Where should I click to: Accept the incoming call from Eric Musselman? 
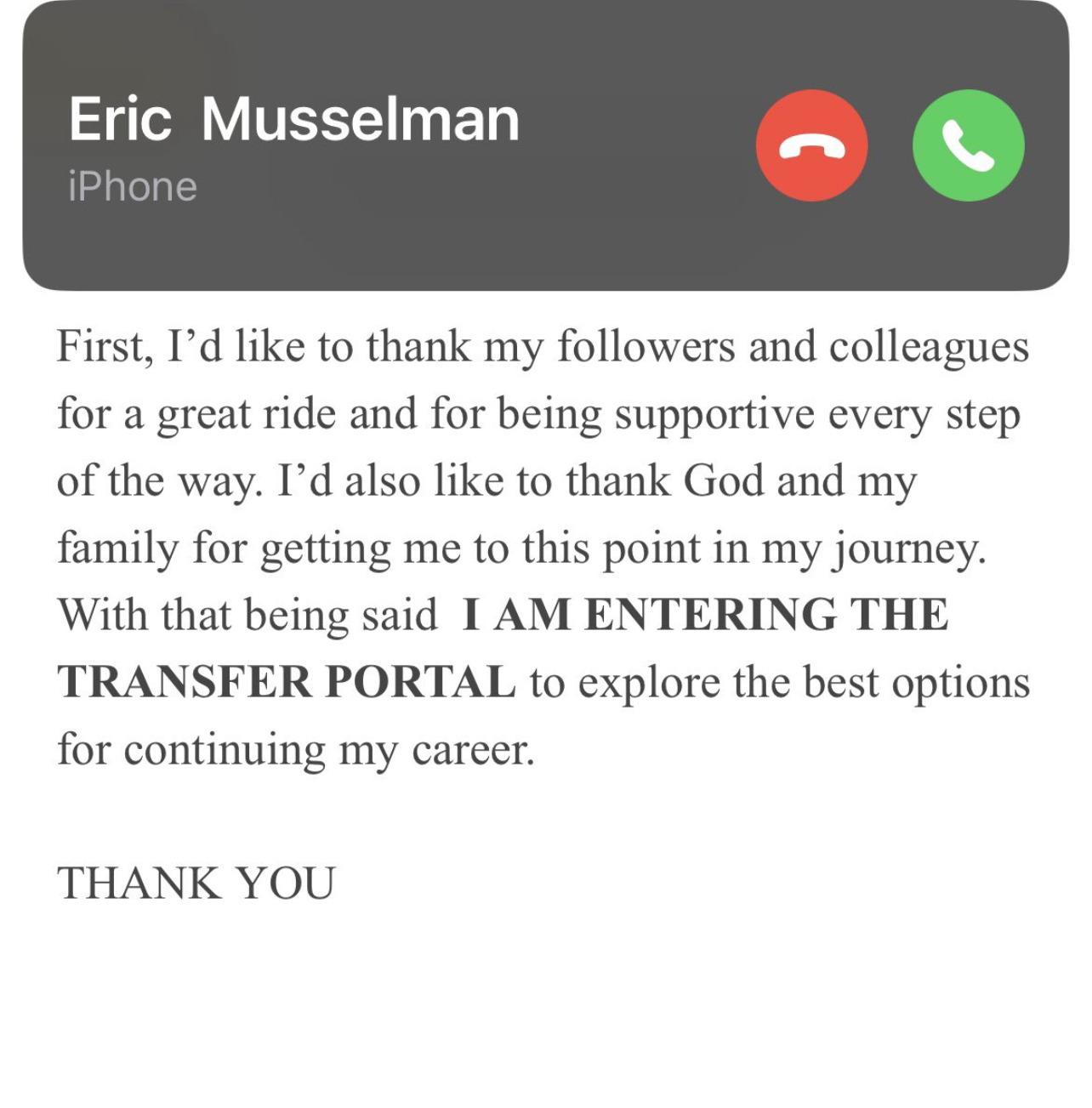click(x=968, y=145)
